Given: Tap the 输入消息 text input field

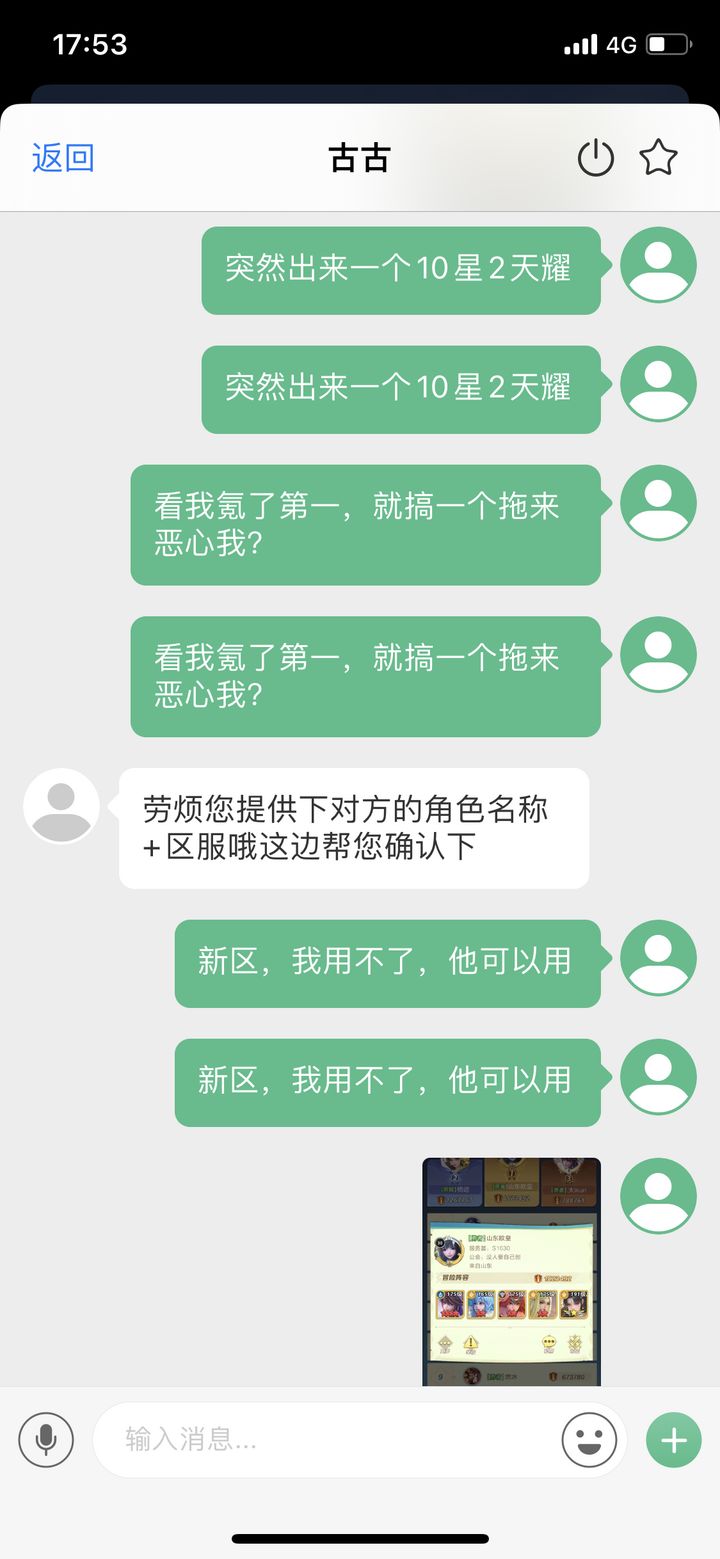Looking at the screenshot, I should pos(300,1440).
